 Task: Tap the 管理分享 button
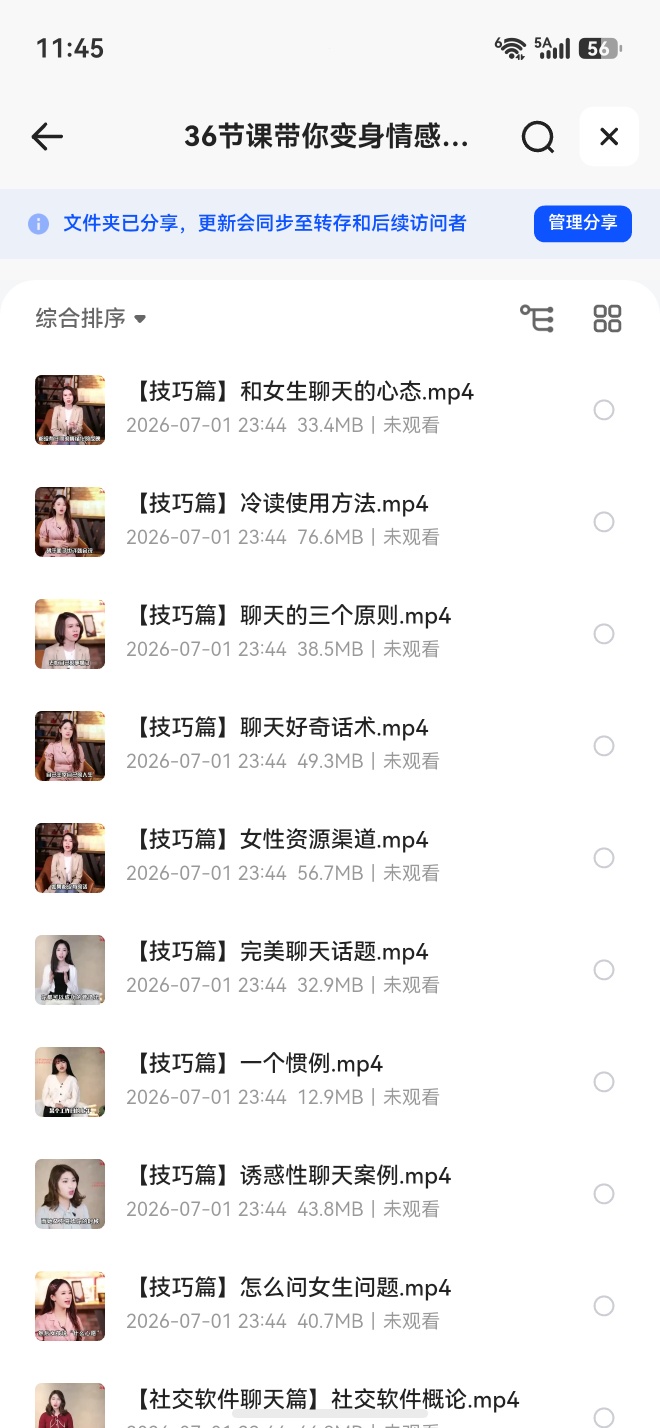point(583,223)
